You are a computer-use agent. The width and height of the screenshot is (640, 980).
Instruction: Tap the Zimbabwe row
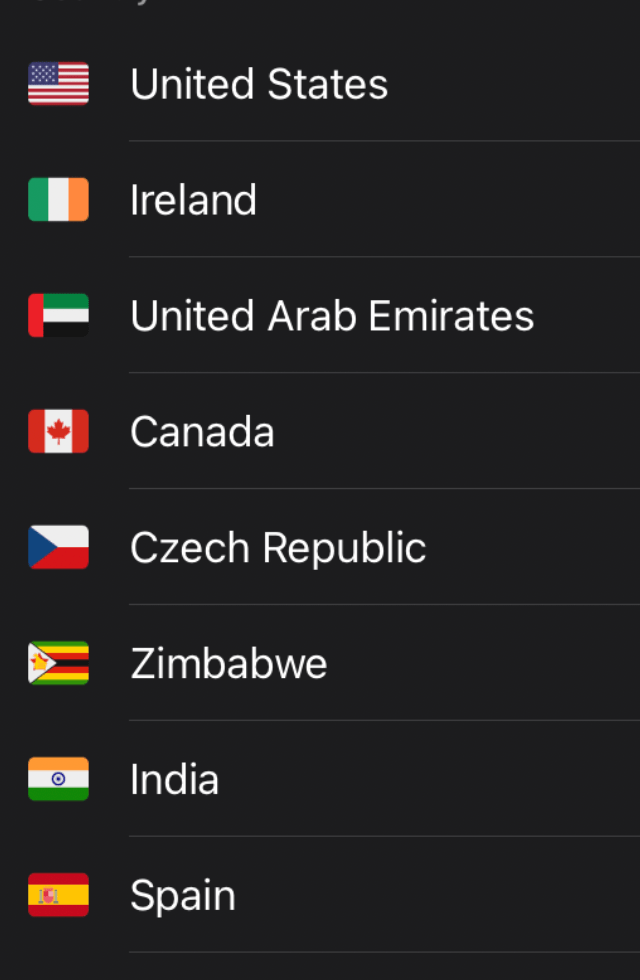(229, 664)
